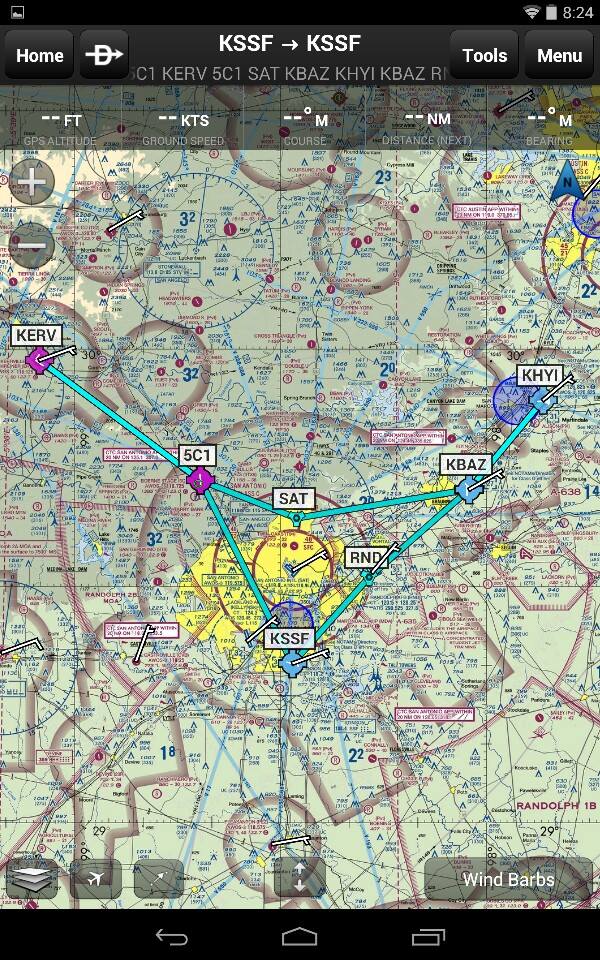Tap the direct-to navigation icon

[x=104, y=56]
